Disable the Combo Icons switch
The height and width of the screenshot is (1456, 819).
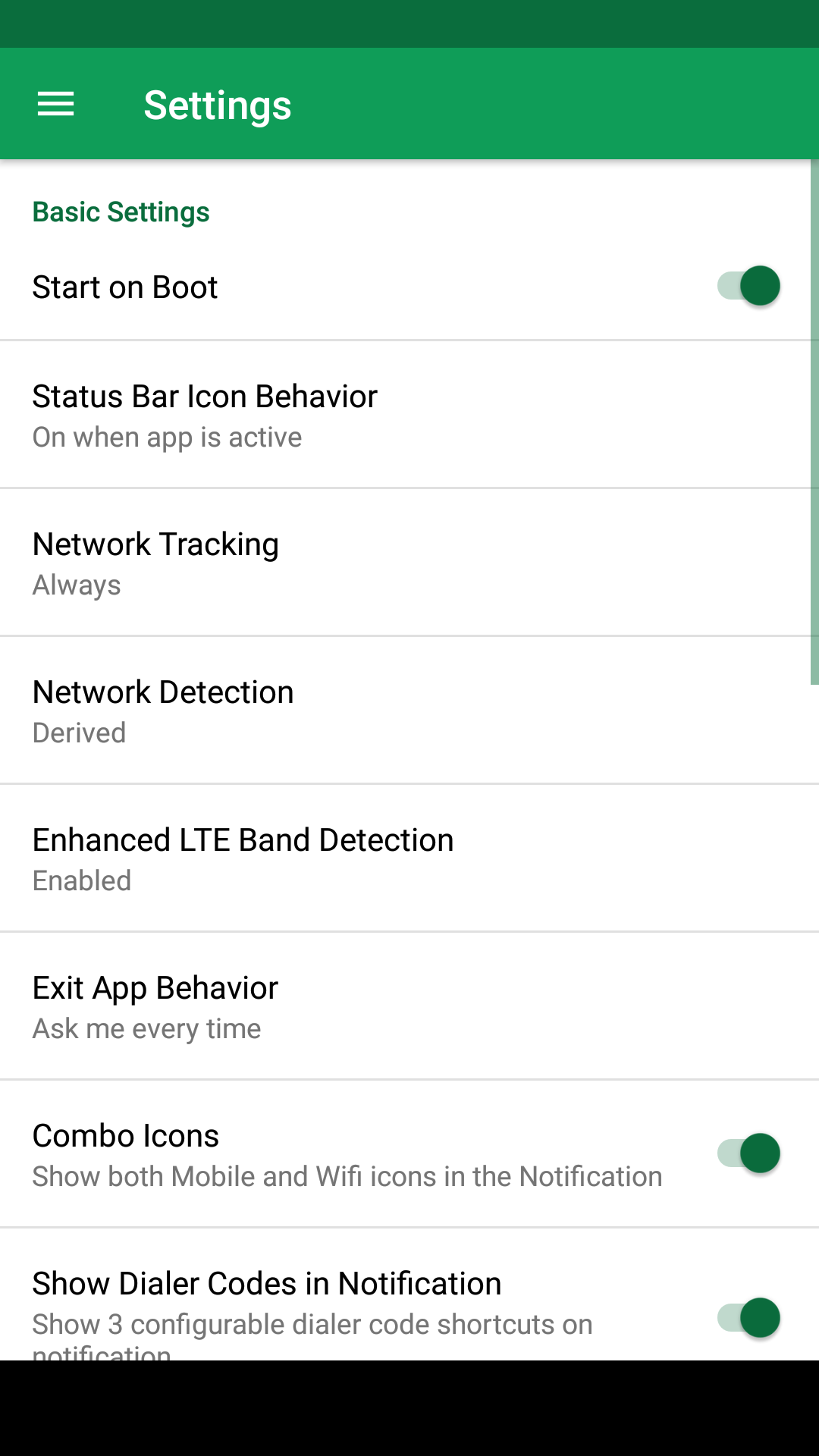[748, 1153]
